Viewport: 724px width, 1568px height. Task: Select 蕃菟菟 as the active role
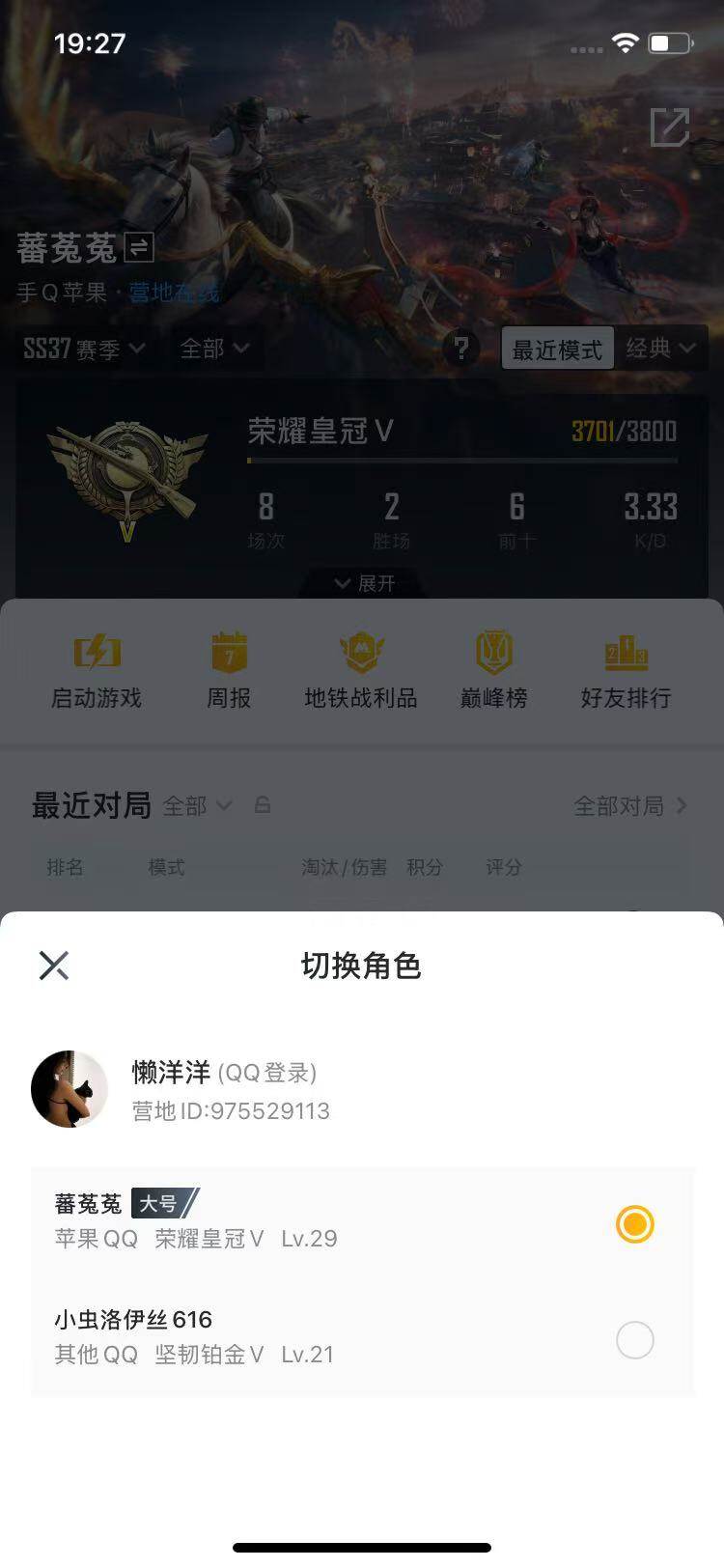pyautogui.click(x=634, y=1223)
